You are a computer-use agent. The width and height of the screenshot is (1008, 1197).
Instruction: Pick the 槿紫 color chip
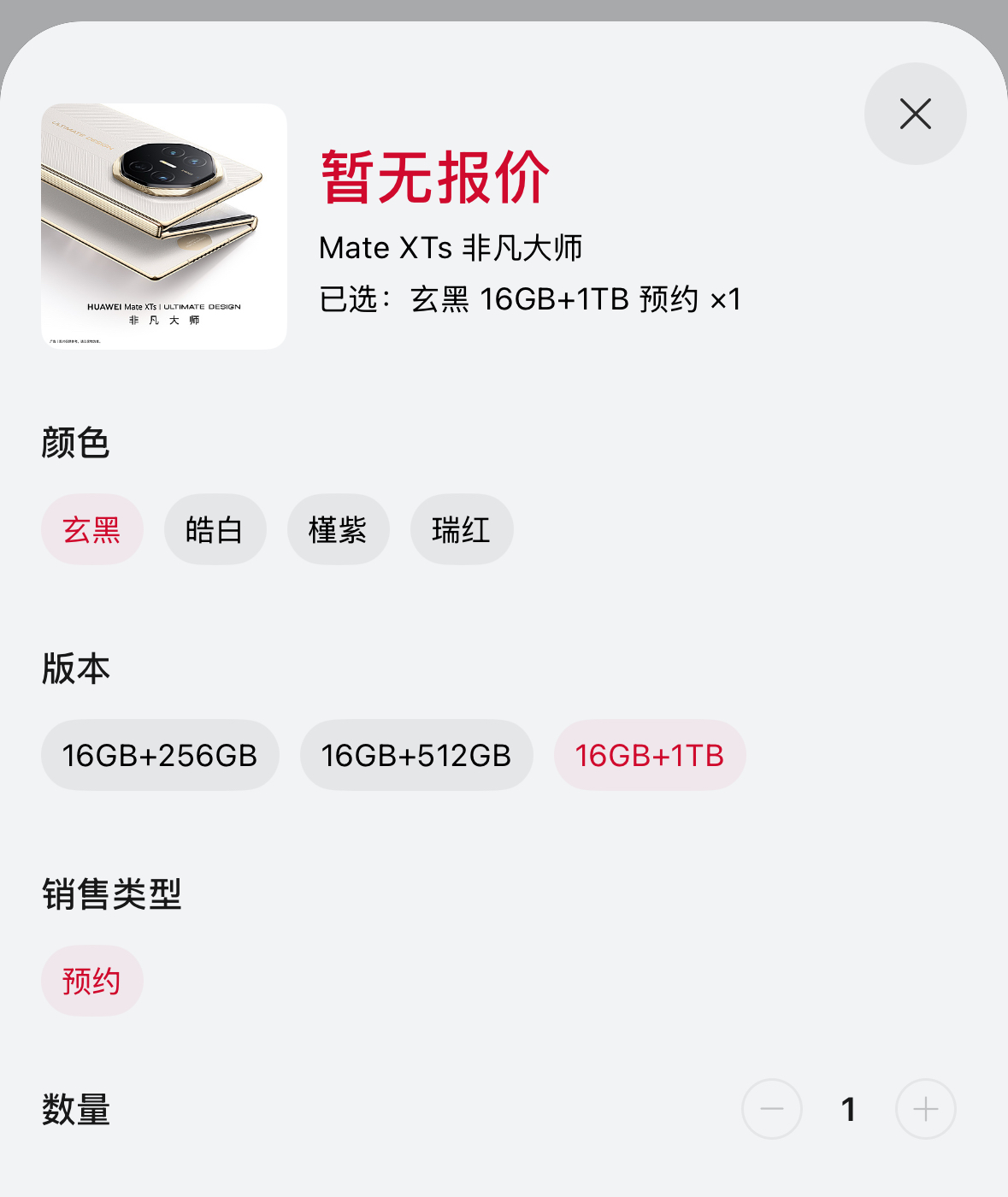[338, 529]
